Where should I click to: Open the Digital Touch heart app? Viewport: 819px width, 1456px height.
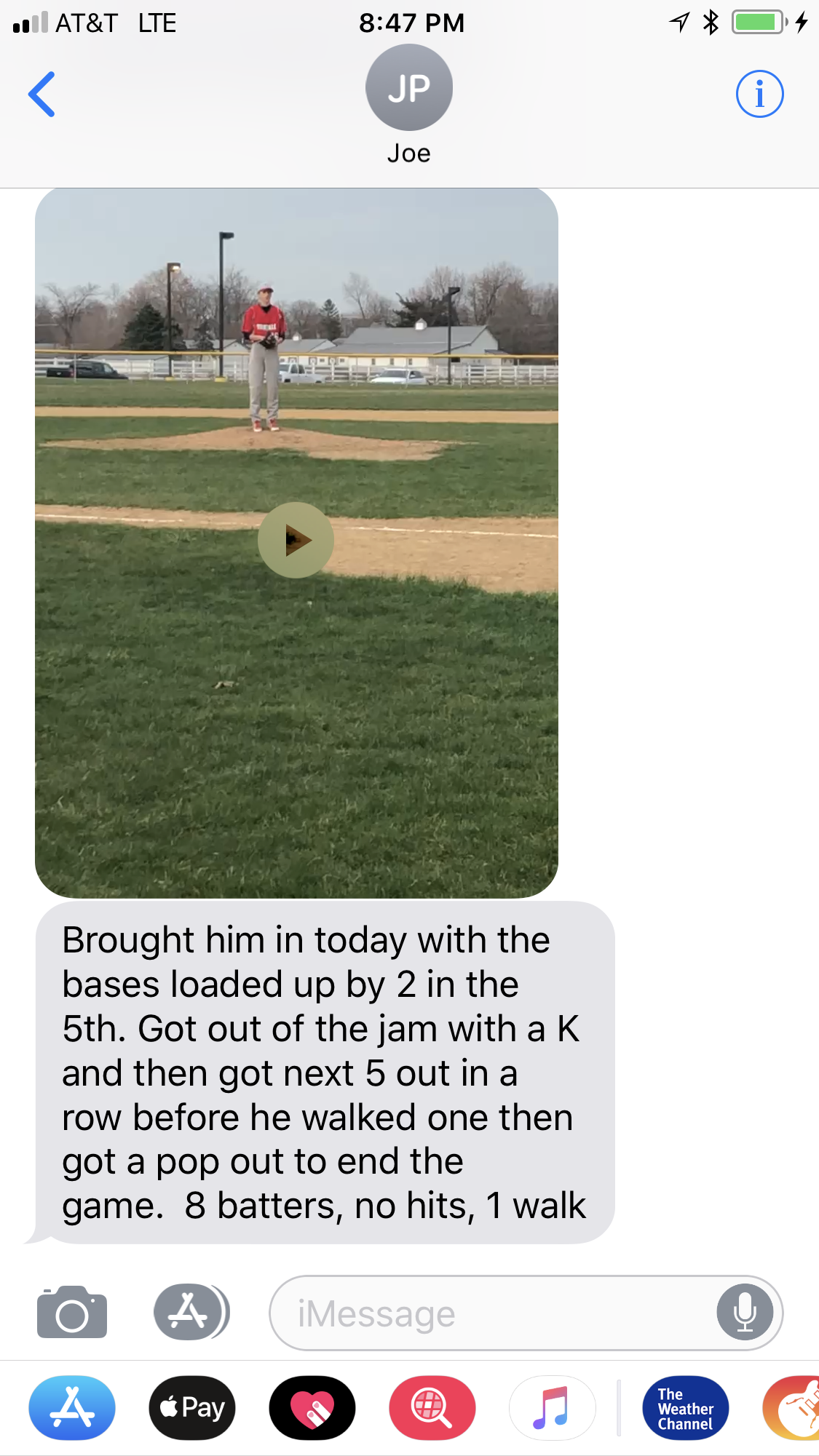coord(312,1408)
